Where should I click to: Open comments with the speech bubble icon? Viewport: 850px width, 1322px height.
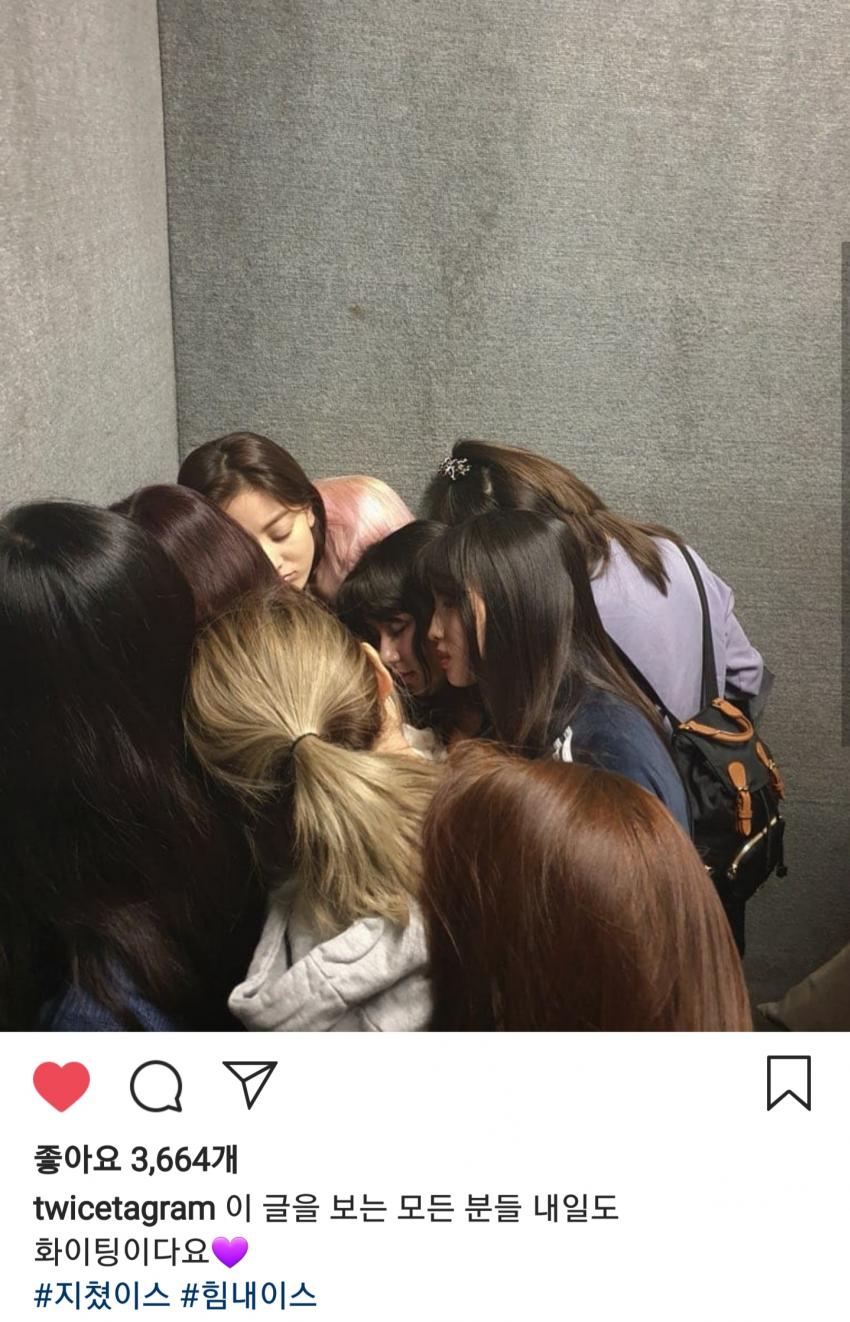click(x=156, y=1086)
